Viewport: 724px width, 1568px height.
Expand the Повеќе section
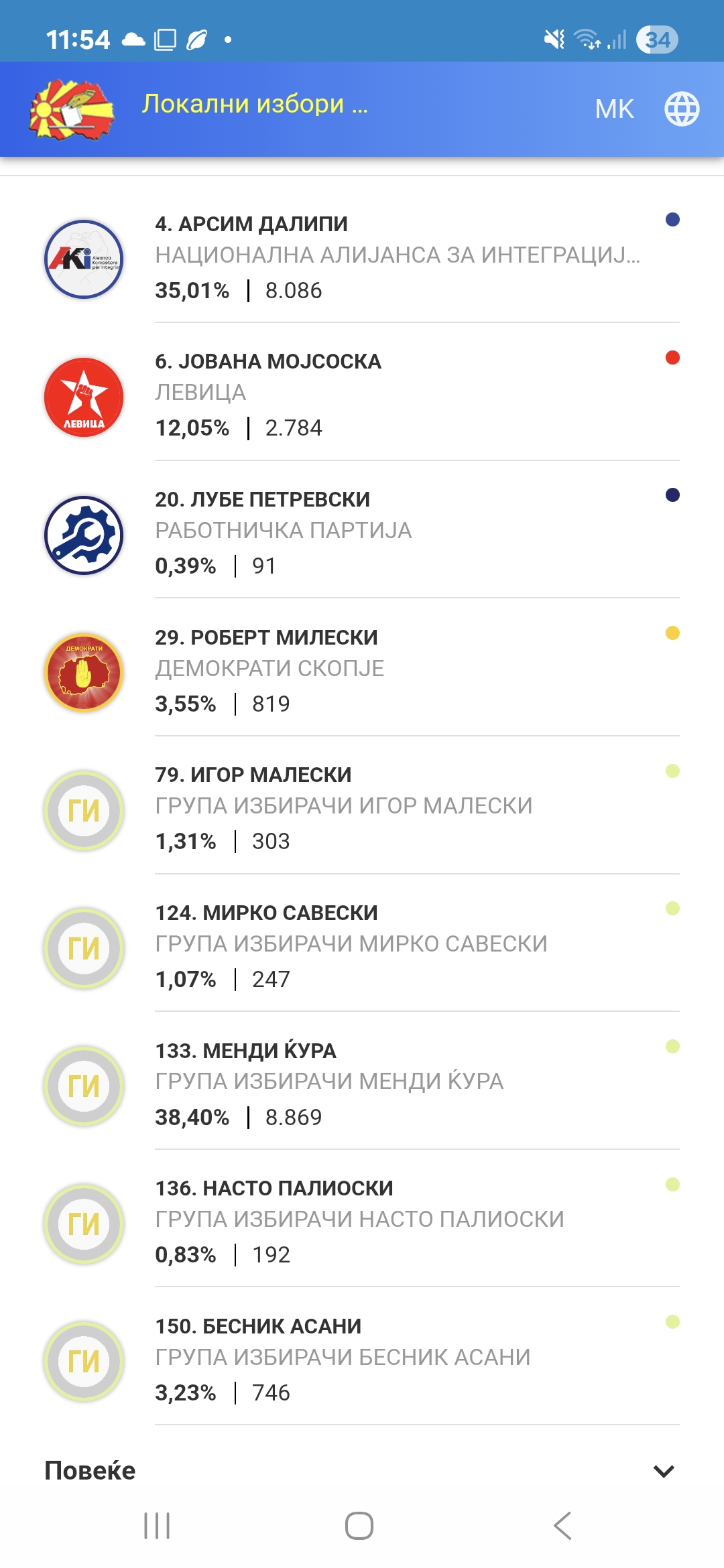tap(362, 1471)
